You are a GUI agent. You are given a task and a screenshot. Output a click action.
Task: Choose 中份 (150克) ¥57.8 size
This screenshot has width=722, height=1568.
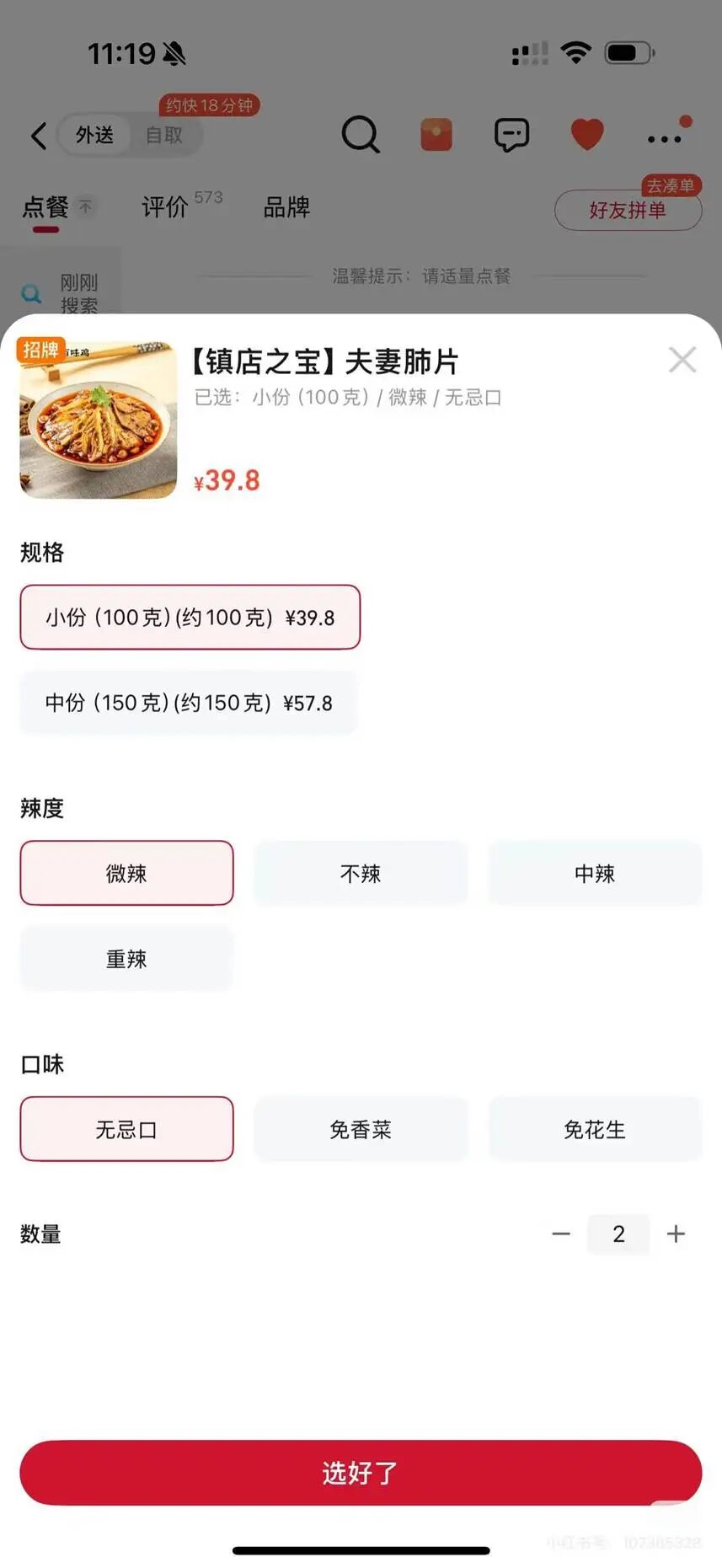click(189, 703)
